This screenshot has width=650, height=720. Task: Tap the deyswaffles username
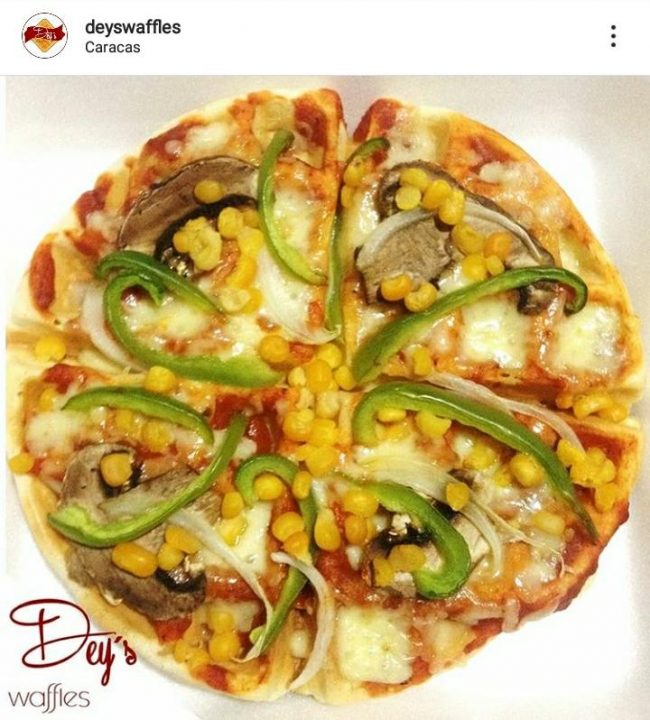tap(133, 27)
